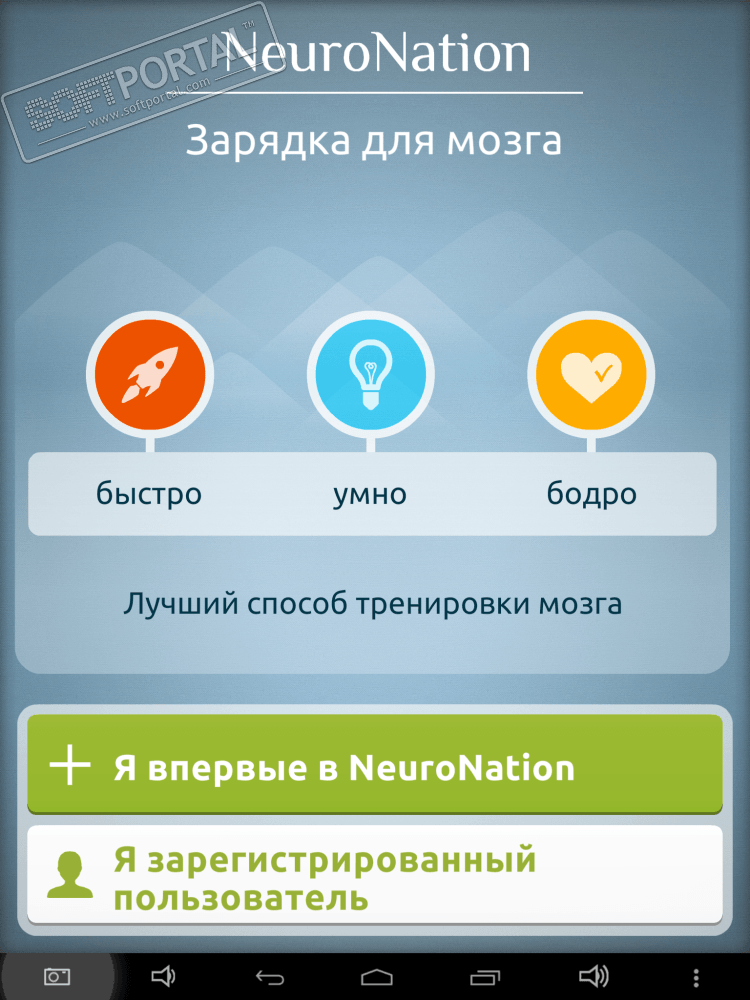Go to the home screen

(376, 976)
